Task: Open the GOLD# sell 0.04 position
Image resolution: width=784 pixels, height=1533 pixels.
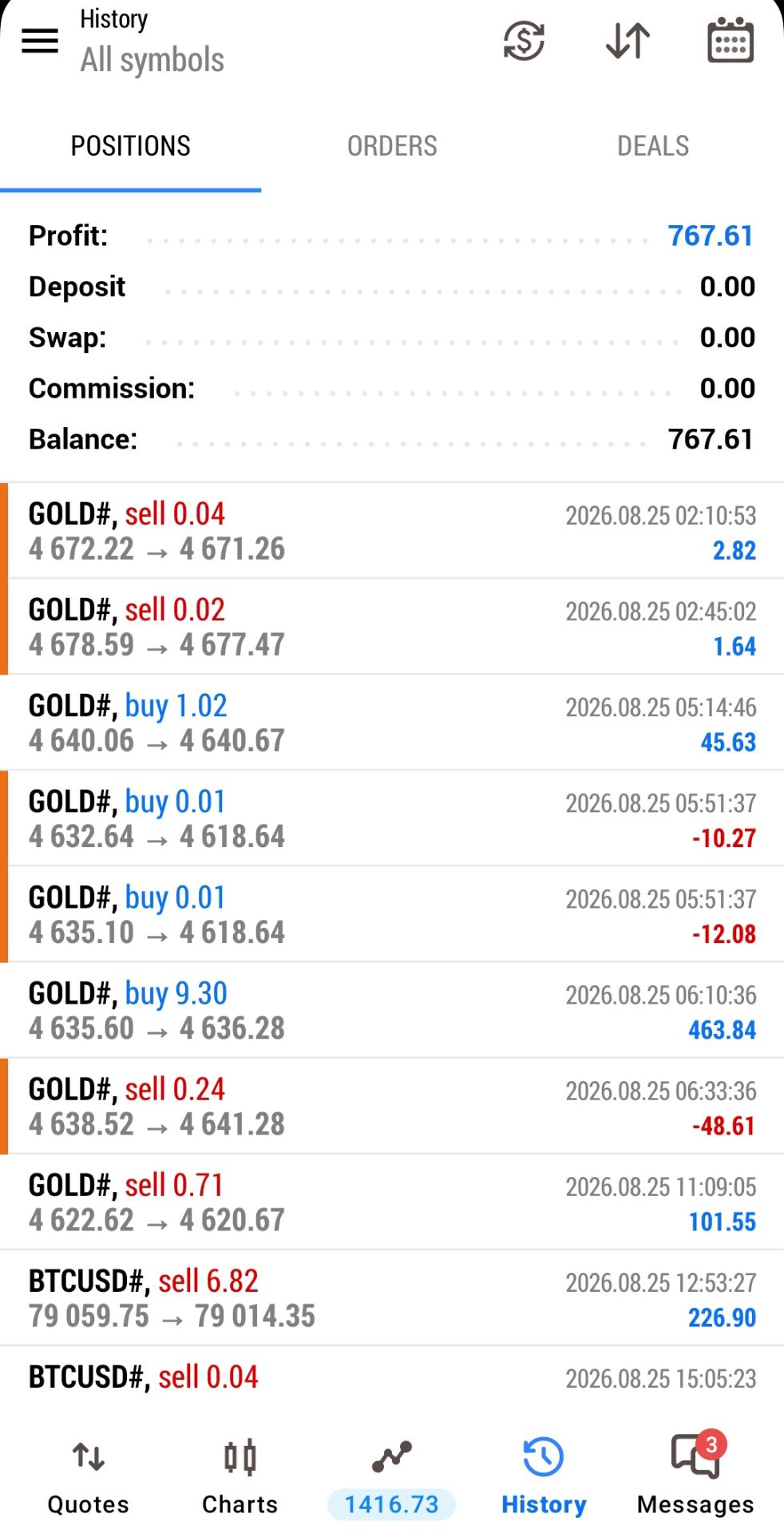Action: pyautogui.click(x=392, y=531)
